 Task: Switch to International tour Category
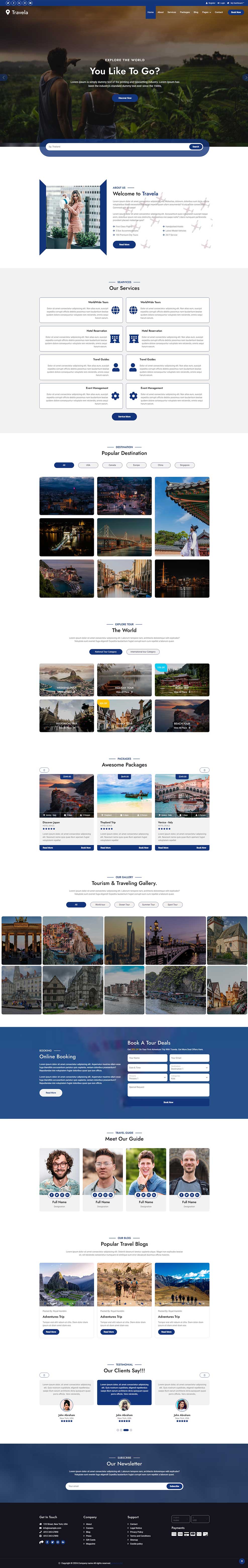tap(143, 651)
